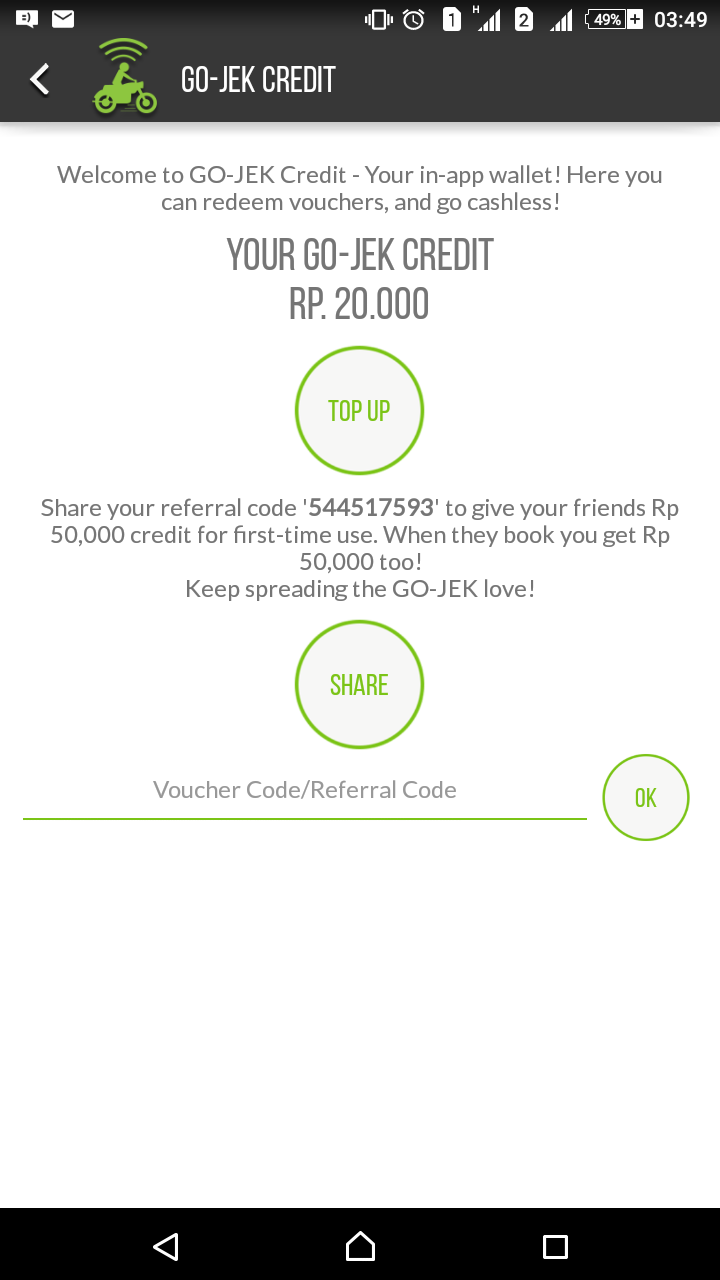Open the recent apps overview
Viewport: 720px width, 1280px height.
click(555, 1246)
